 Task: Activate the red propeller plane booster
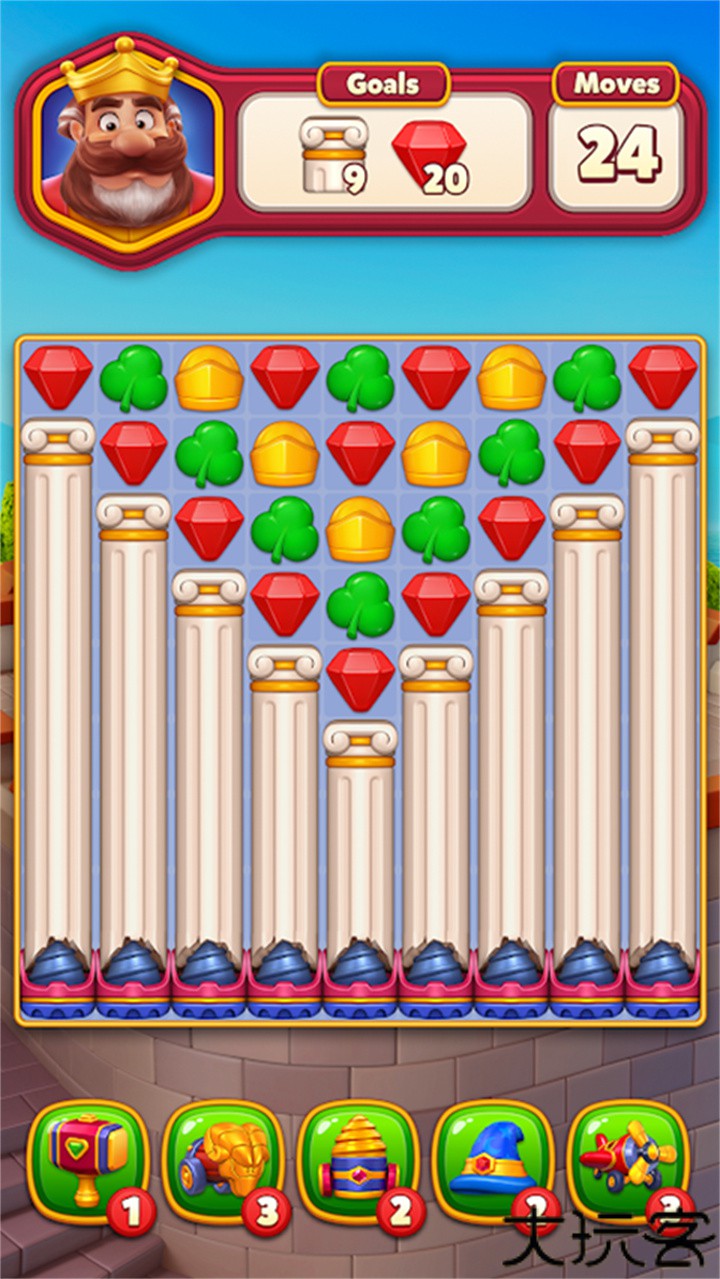click(628, 1159)
